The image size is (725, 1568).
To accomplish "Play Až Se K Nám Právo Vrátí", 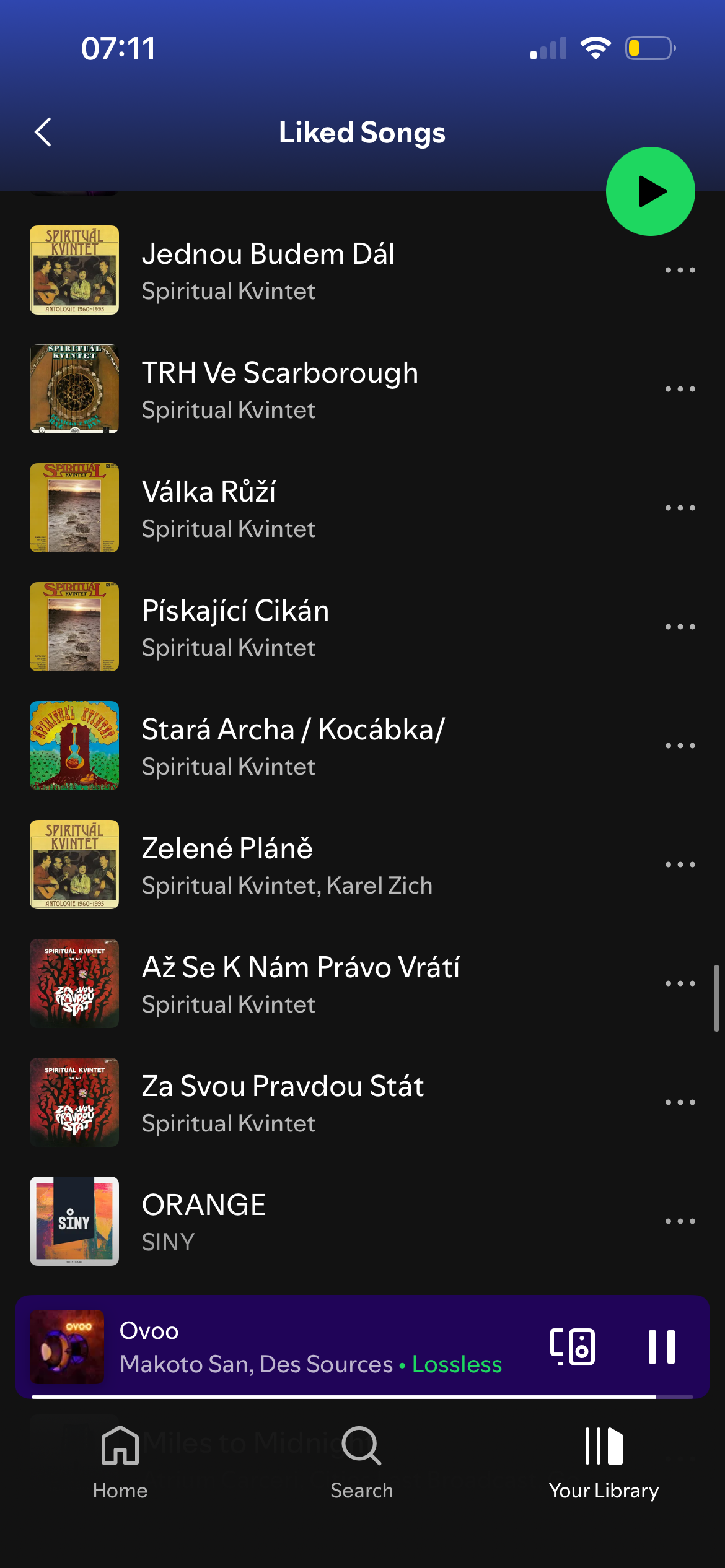I will pos(301,983).
